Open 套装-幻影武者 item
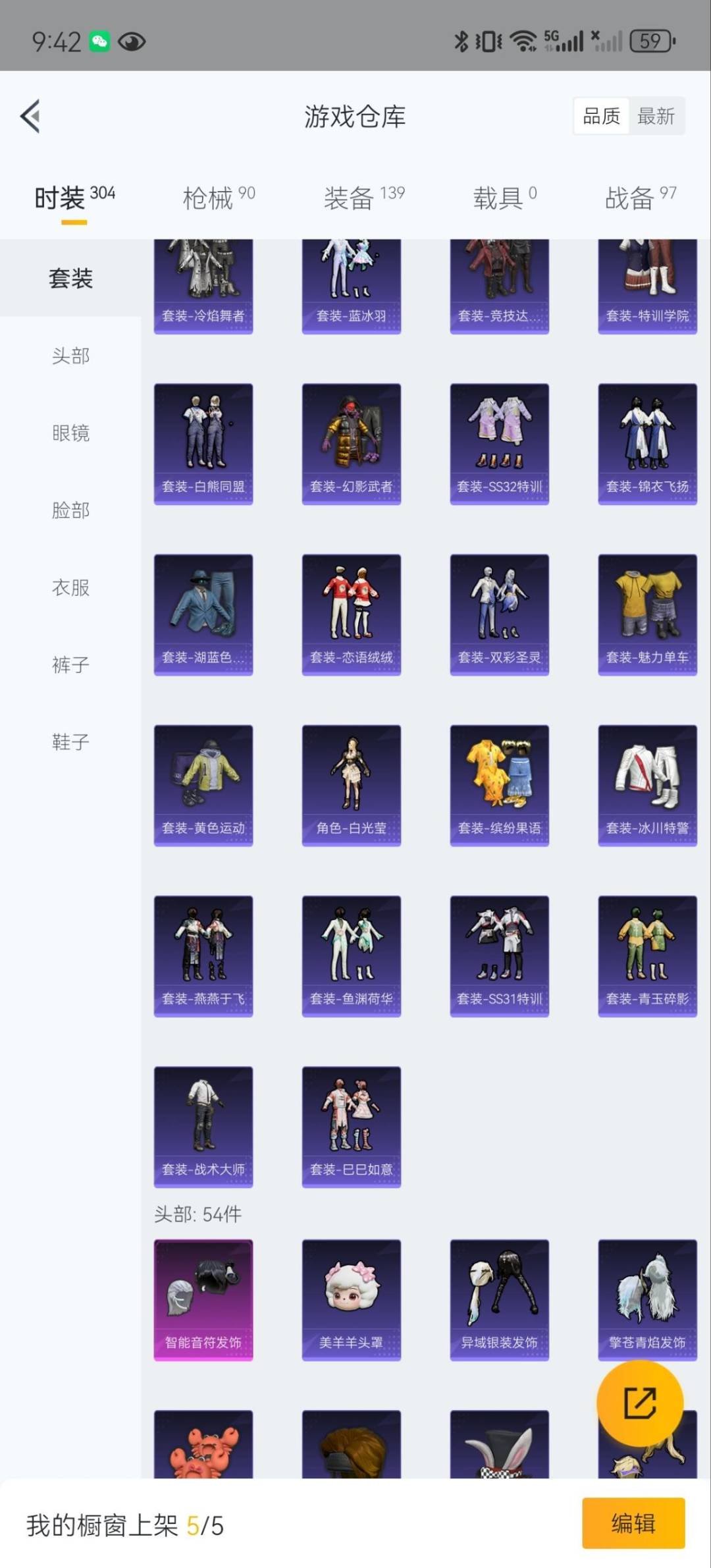 pos(352,443)
